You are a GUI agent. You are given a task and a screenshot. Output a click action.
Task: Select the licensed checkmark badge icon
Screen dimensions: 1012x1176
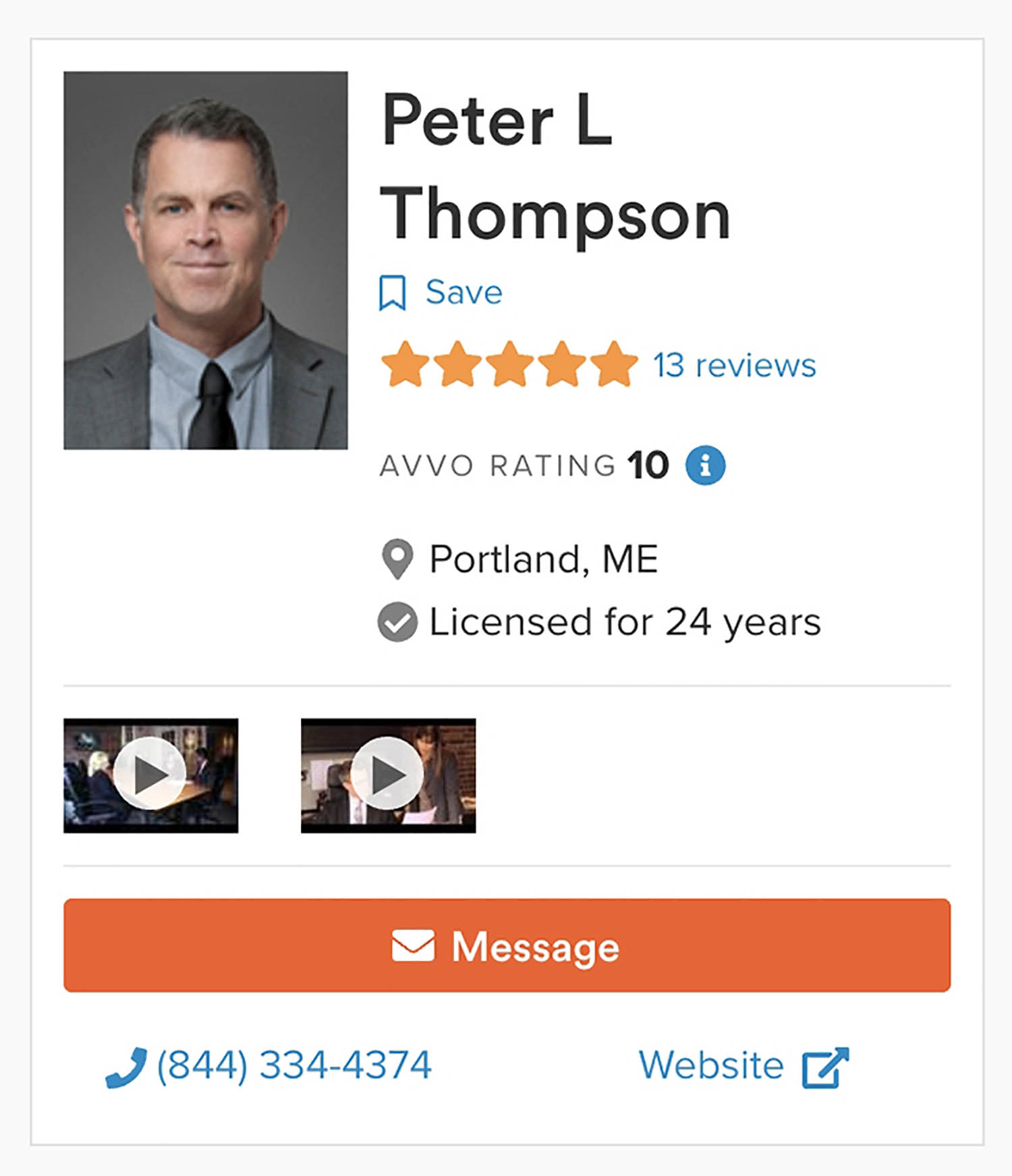pos(397,623)
